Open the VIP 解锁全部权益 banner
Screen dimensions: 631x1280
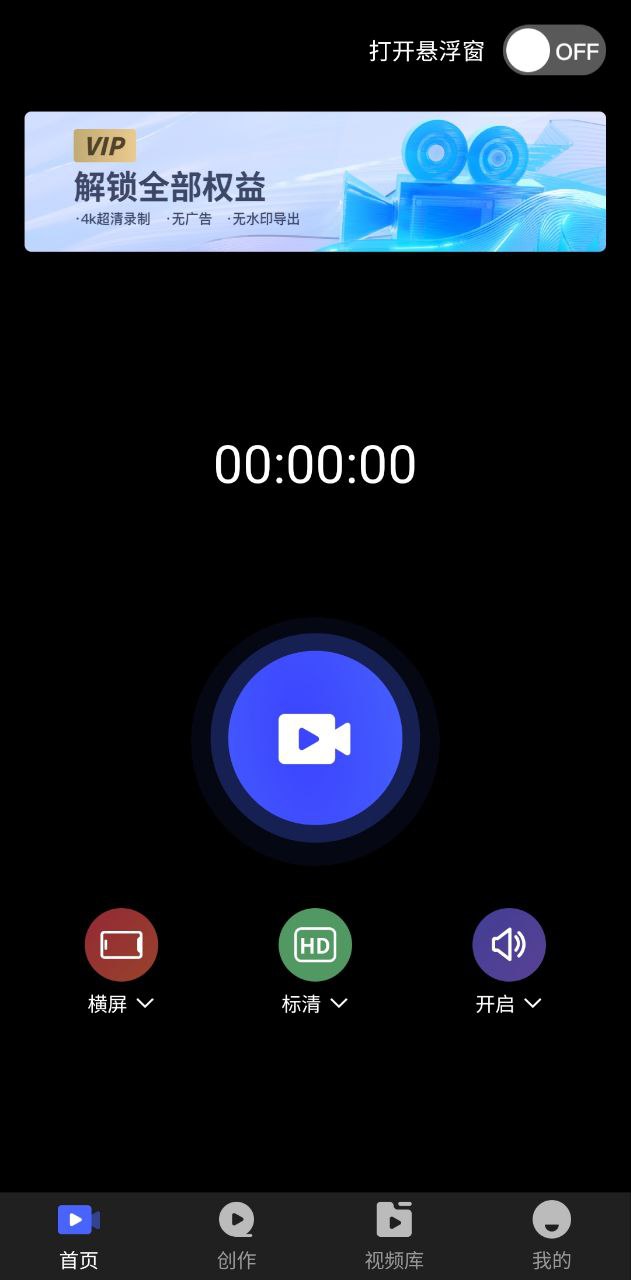(x=315, y=181)
